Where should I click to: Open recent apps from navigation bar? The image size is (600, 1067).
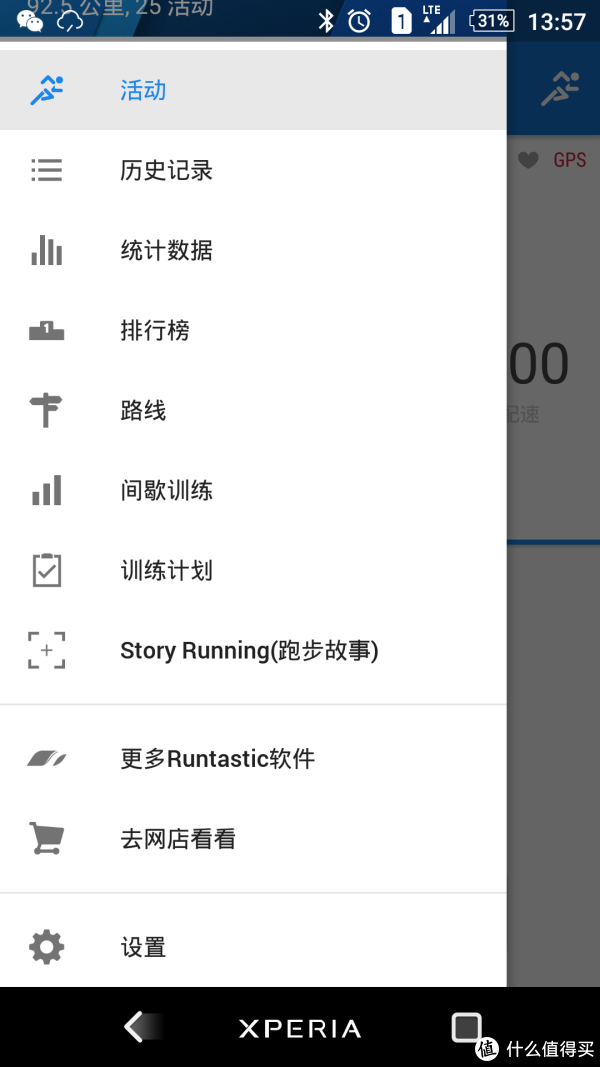tap(467, 1027)
